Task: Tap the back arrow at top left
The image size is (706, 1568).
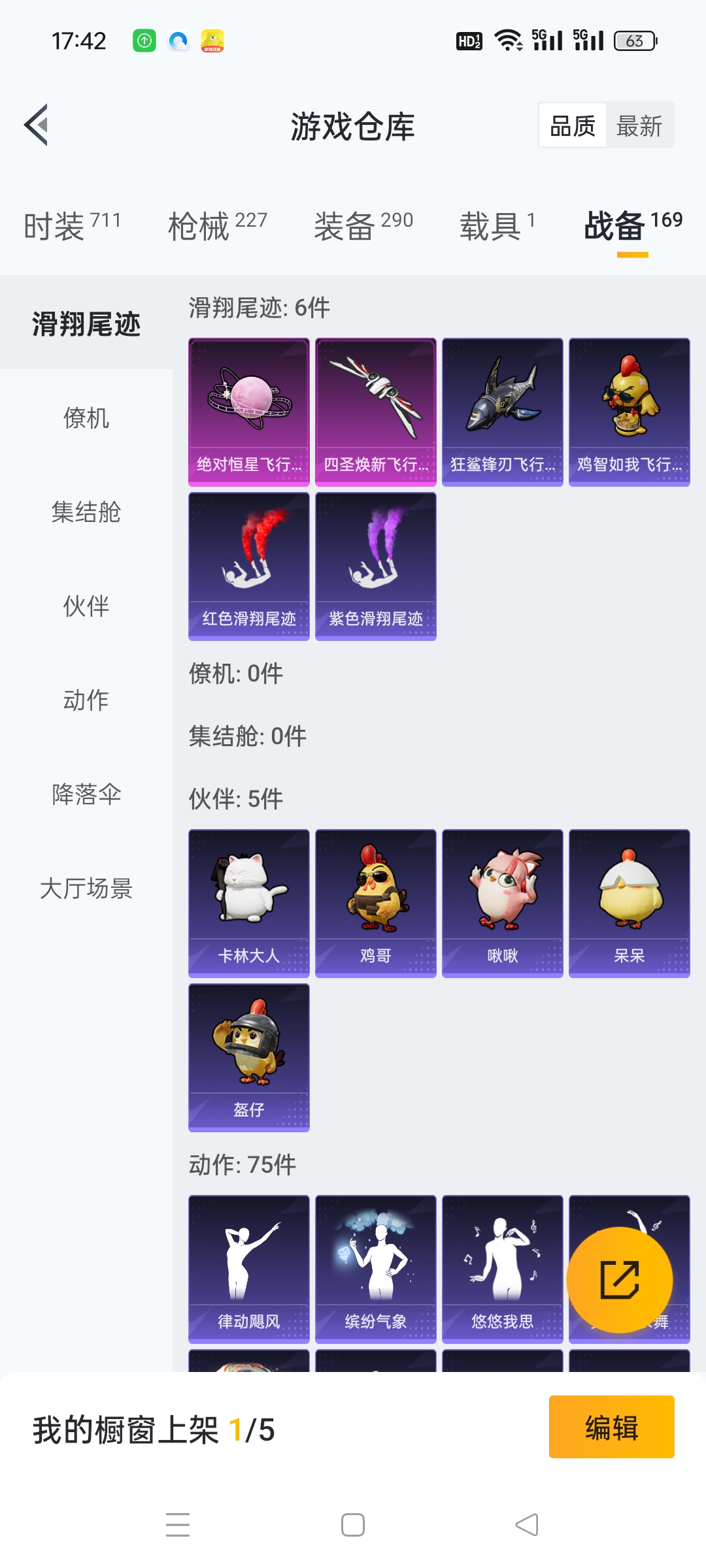Action: pyautogui.click(x=38, y=126)
